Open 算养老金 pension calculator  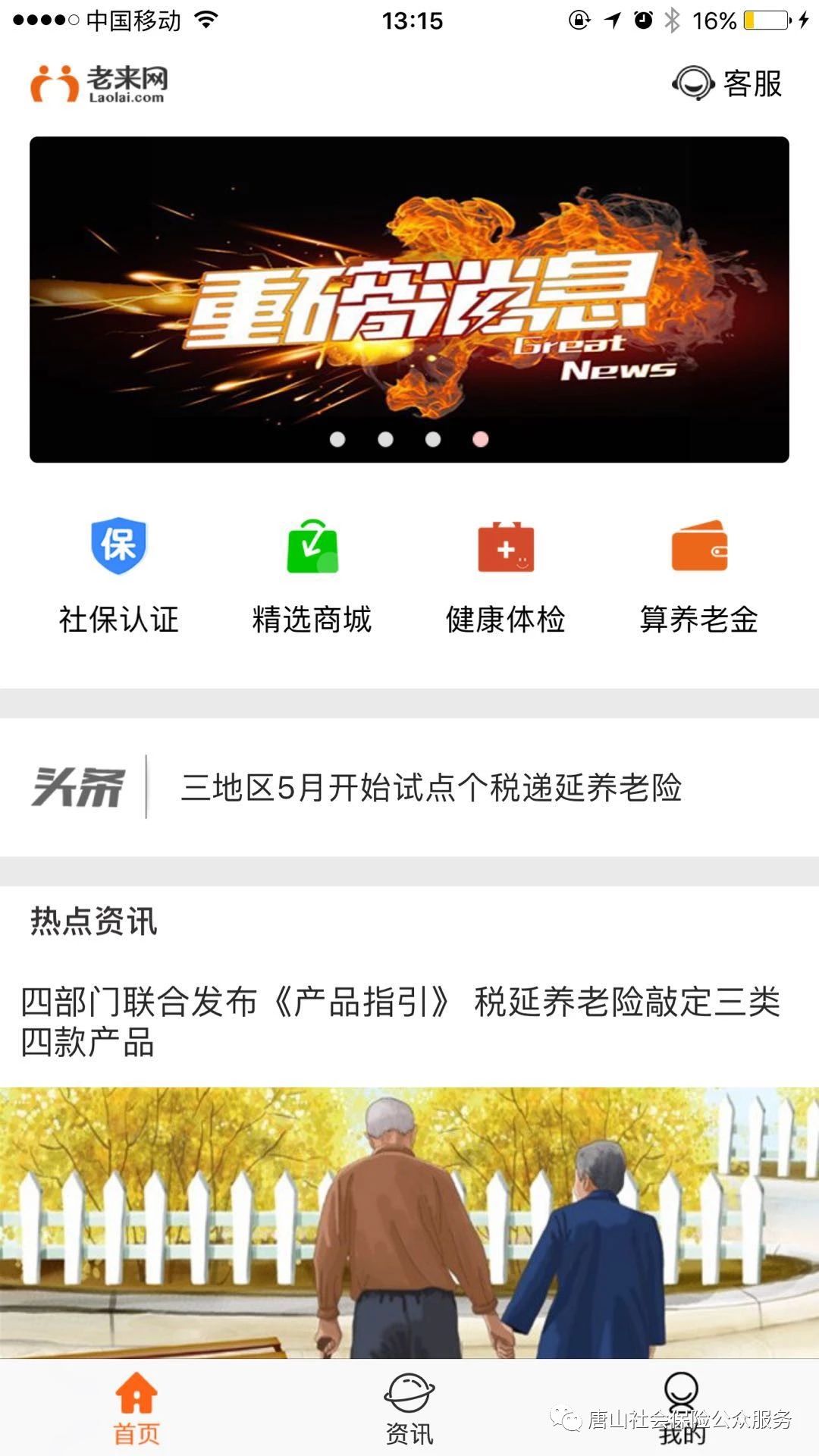pos(699,575)
